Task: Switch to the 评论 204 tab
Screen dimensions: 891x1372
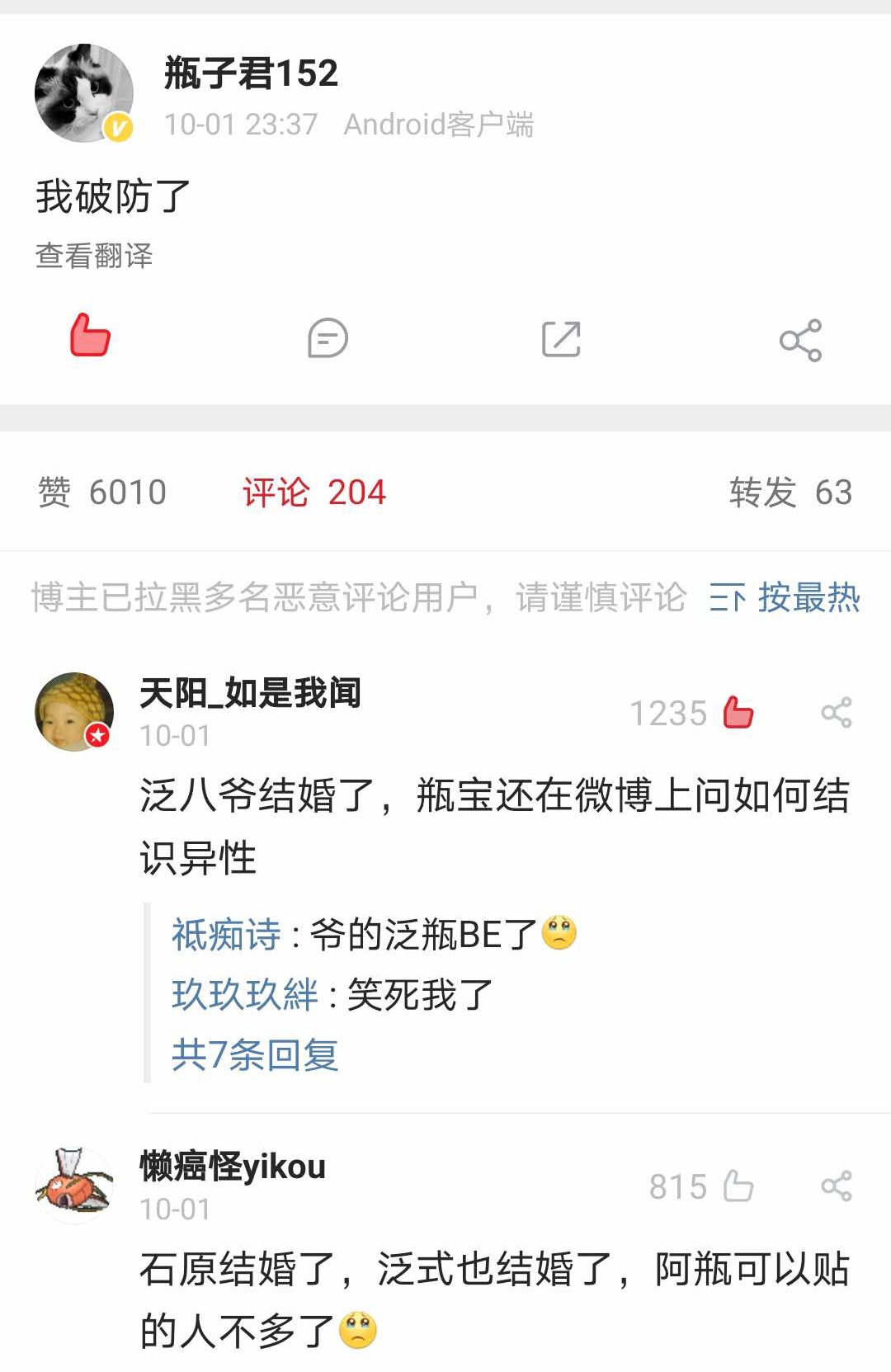Action: click(x=313, y=493)
